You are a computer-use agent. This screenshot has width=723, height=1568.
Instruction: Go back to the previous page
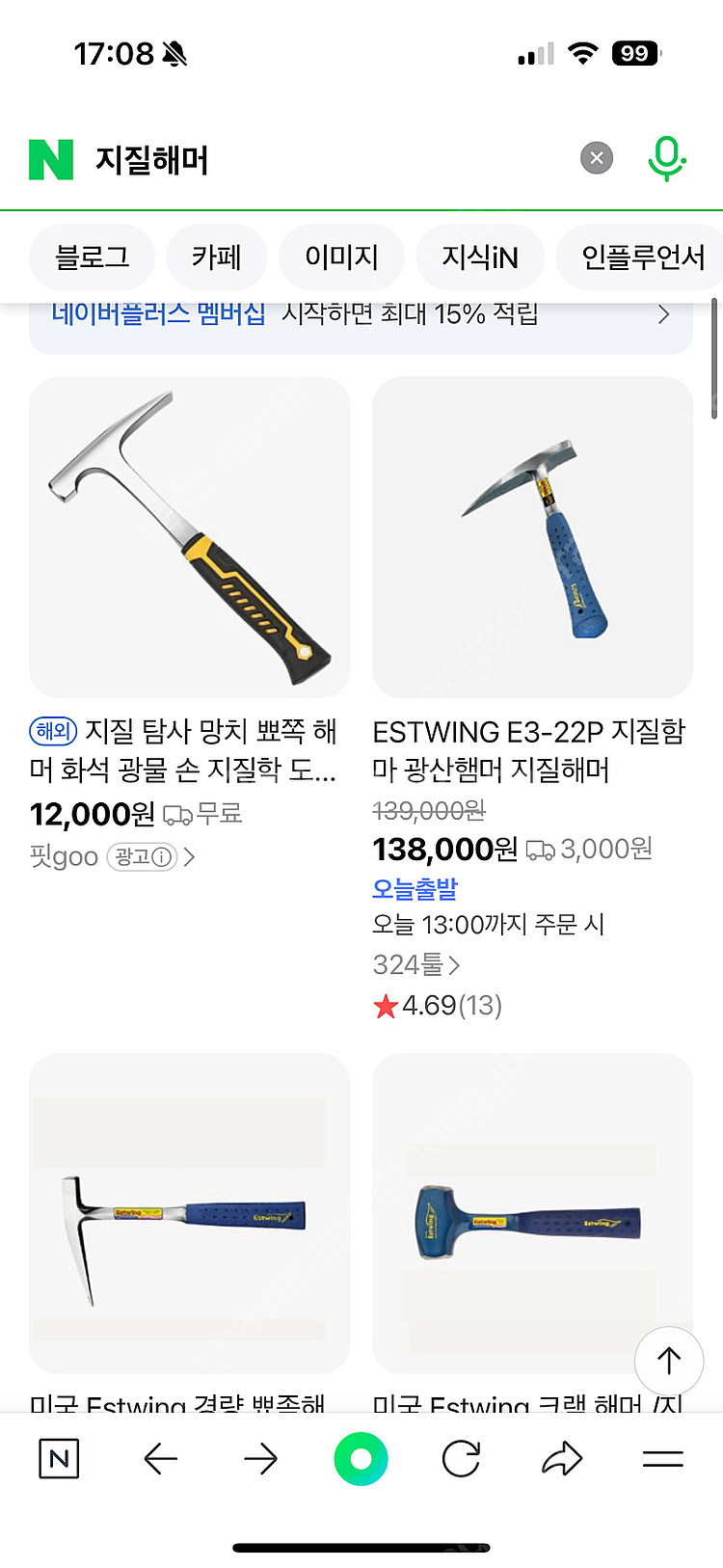(161, 1459)
